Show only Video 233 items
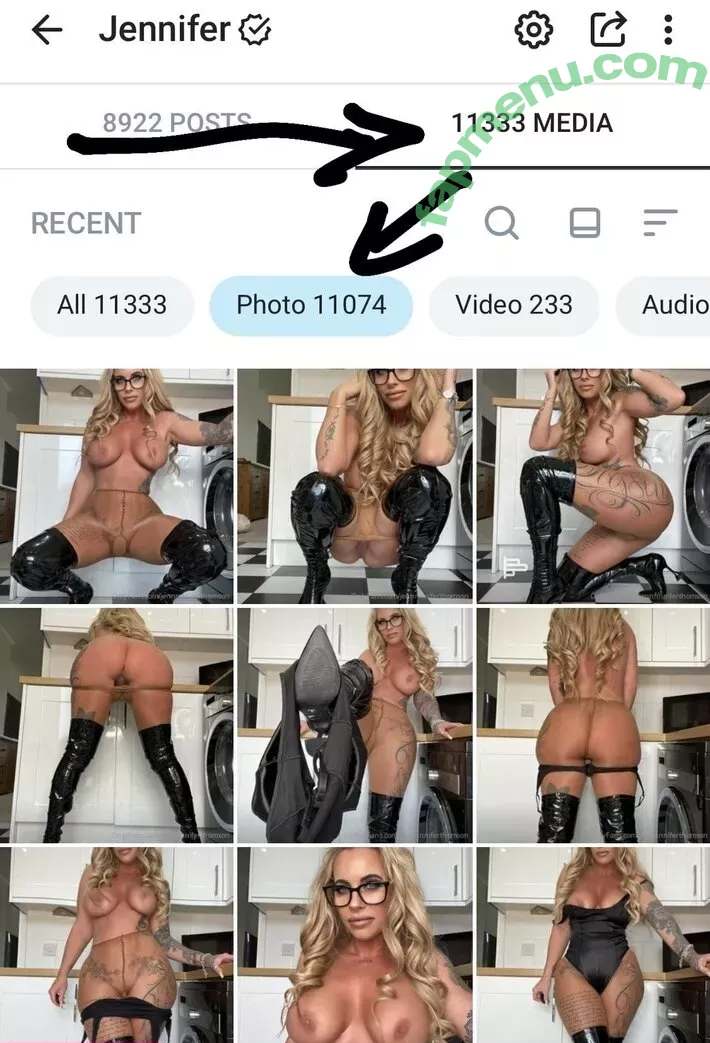The width and height of the screenshot is (710, 1043). pos(514,305)
